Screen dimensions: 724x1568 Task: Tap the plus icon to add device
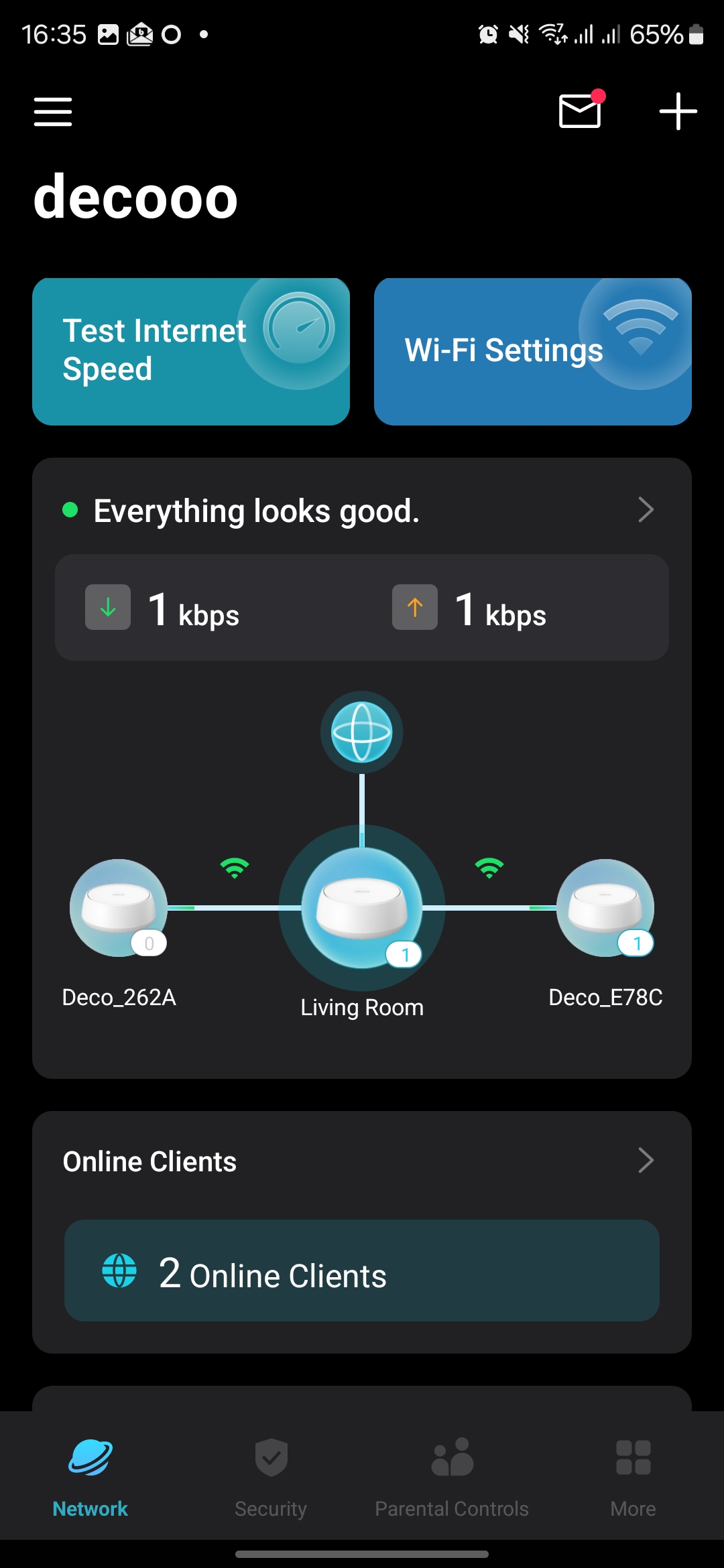coord(678,111)
